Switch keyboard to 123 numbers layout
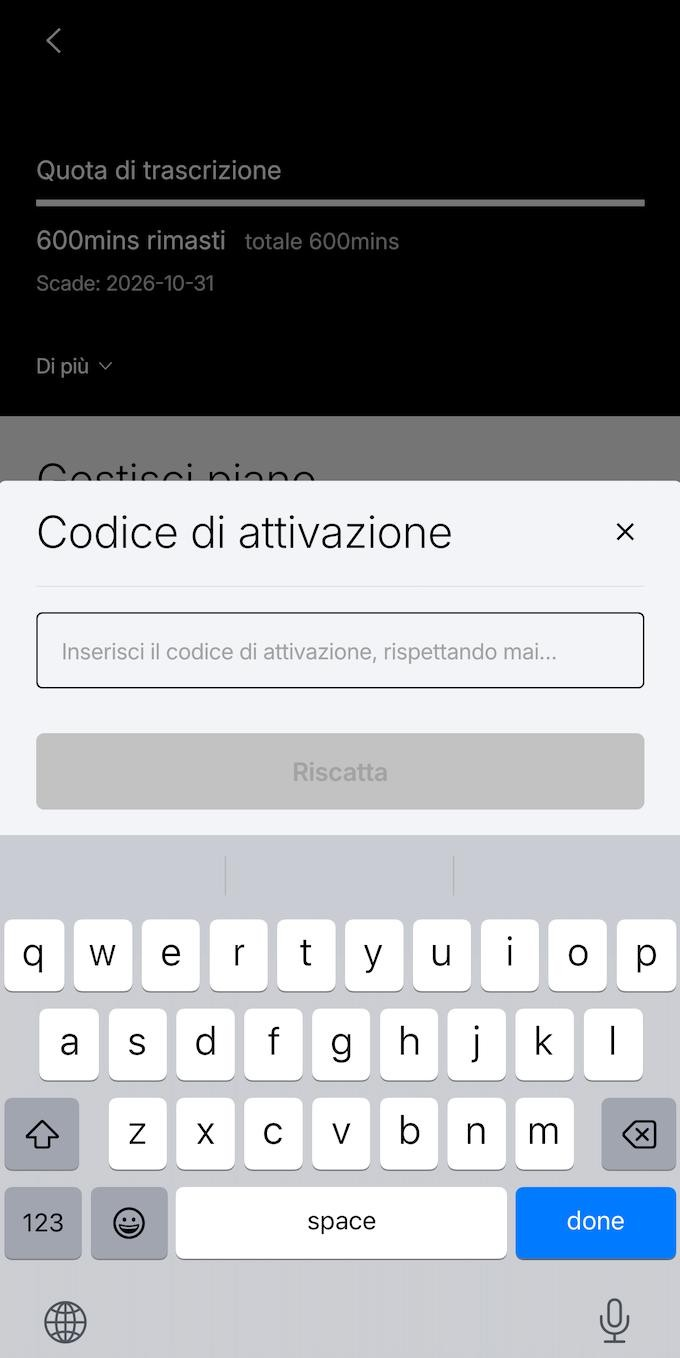This screenshot has height=1358, width=680. pyautogui.click(x=43, y=1222)
